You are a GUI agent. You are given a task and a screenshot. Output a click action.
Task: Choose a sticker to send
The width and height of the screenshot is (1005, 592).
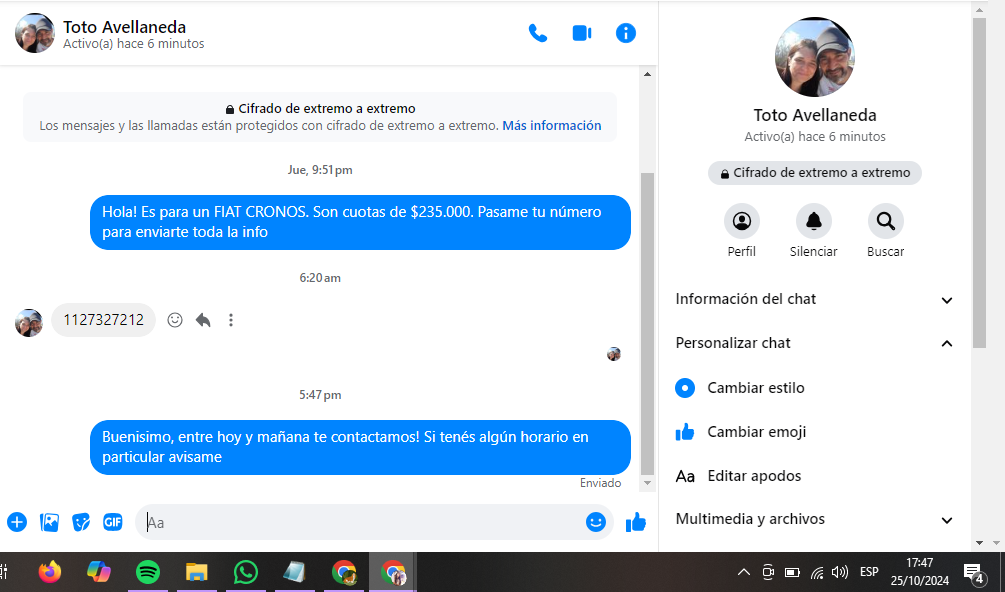point(81,522)
